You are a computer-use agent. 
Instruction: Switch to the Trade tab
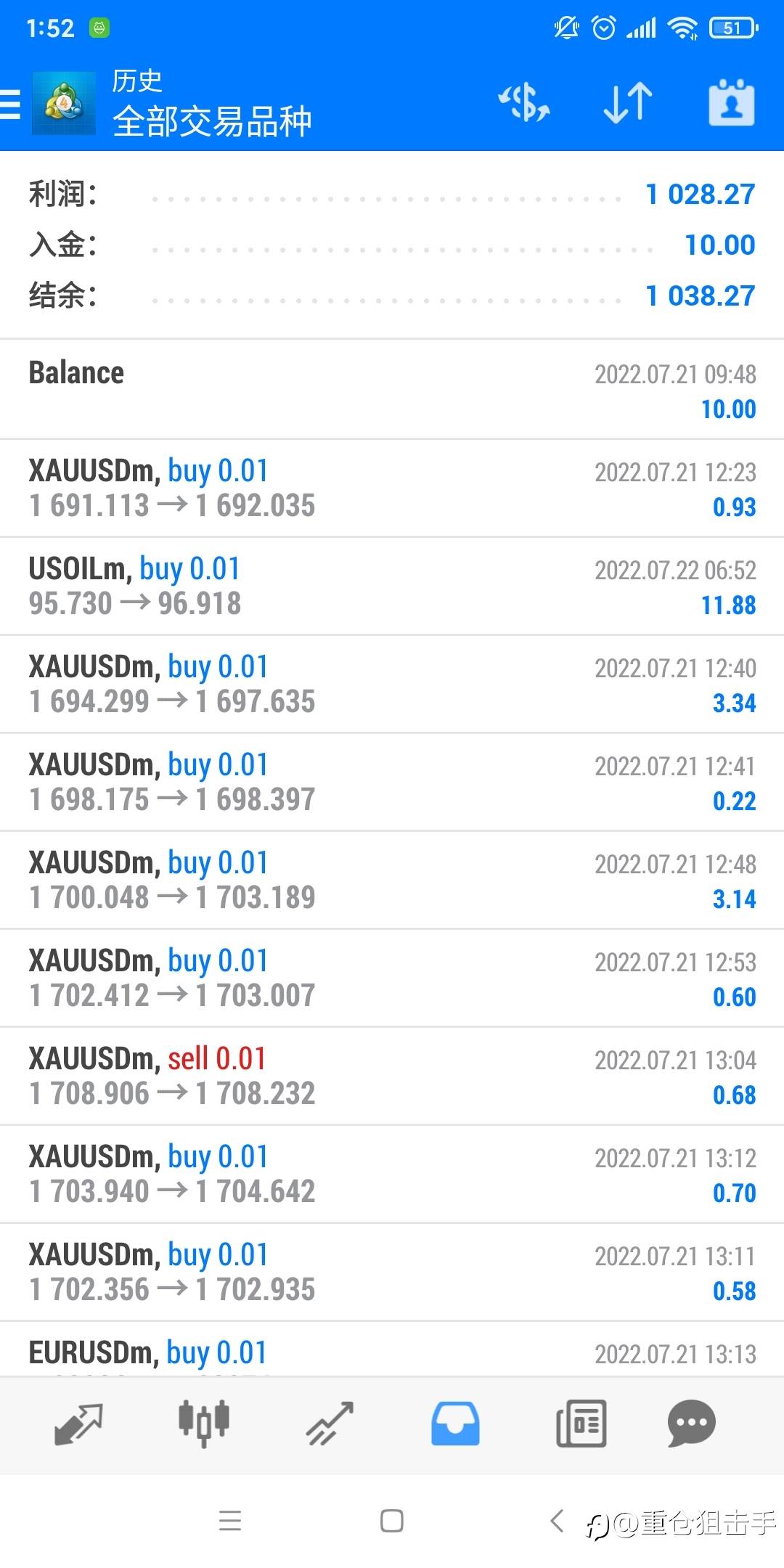click(x=330, y=1424)
